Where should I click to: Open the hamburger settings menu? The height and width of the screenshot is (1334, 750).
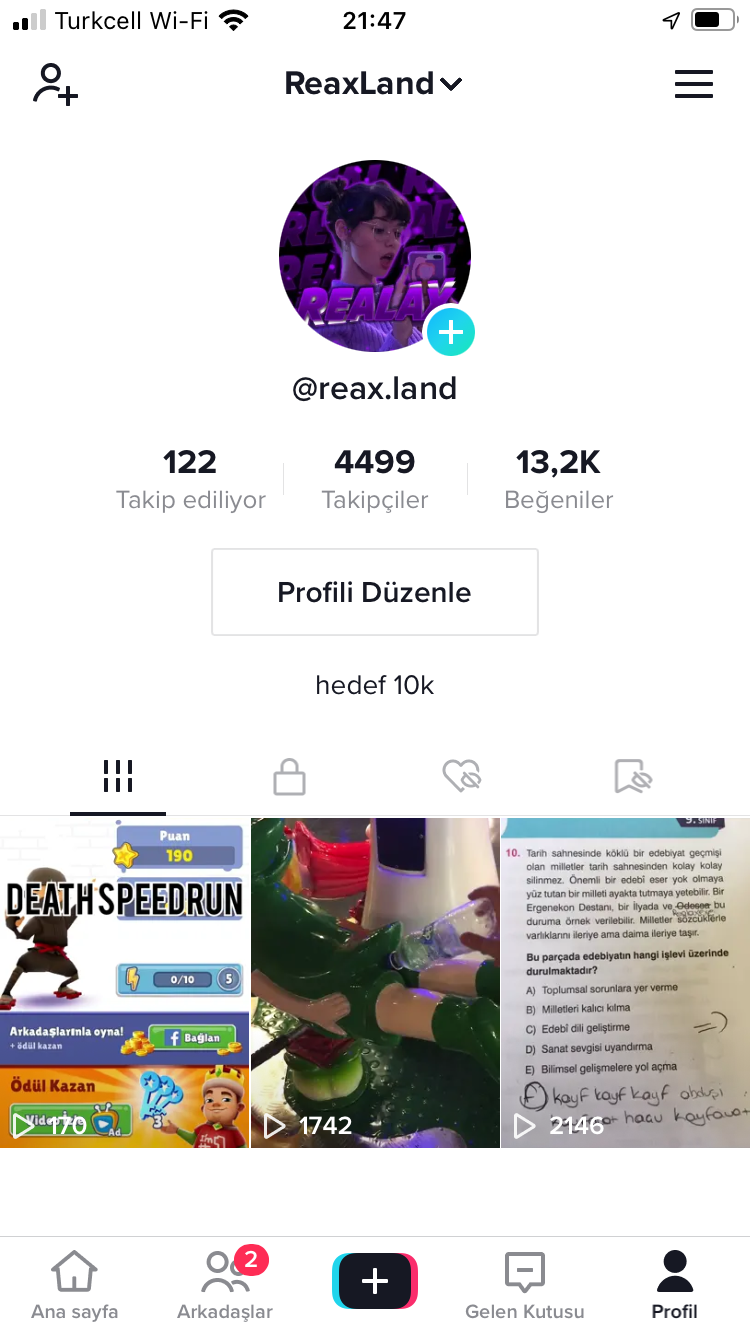[x=693, y=84]
